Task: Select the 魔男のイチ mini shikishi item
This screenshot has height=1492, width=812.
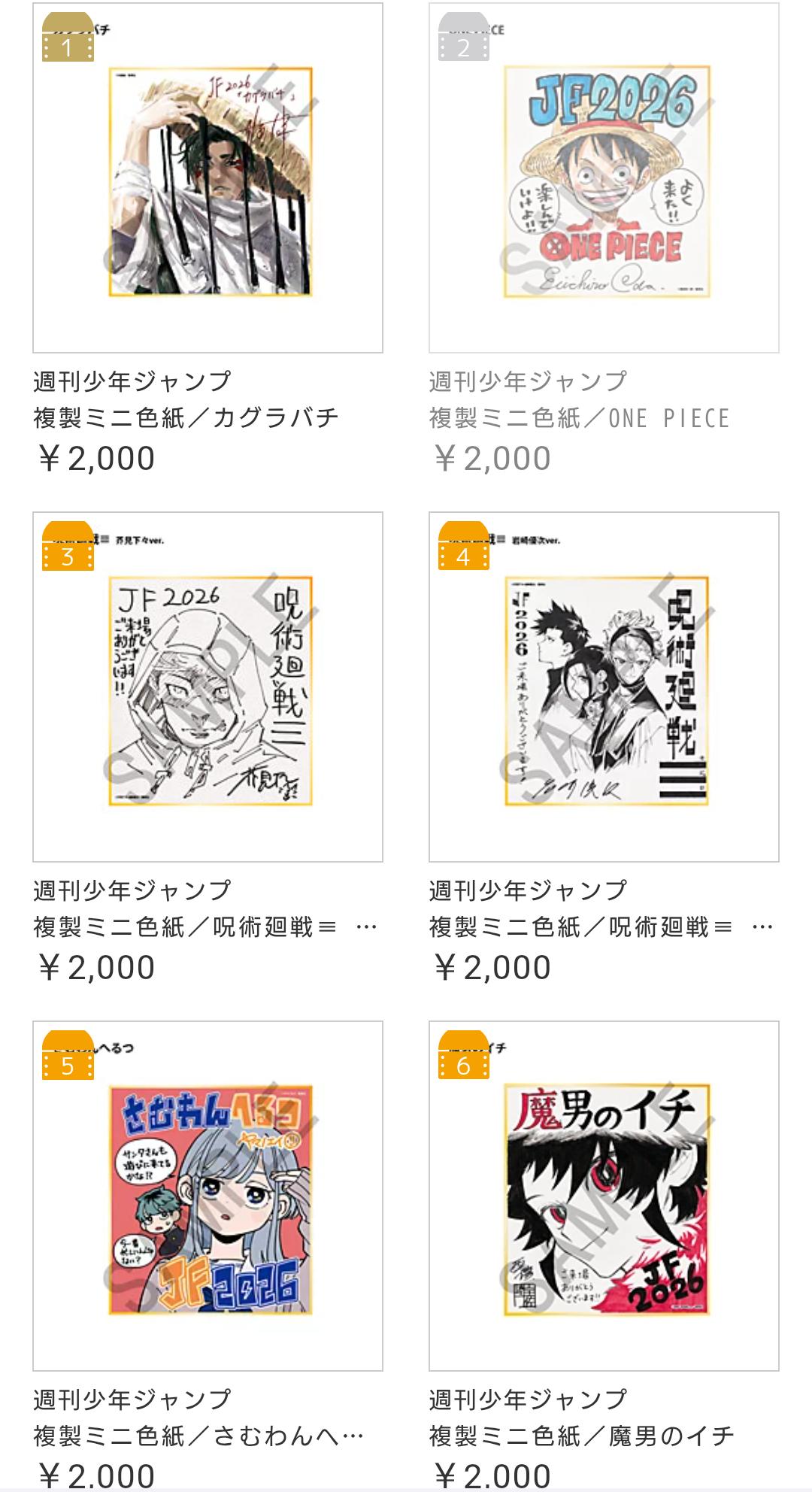Action: click(x=604, y=1196)
